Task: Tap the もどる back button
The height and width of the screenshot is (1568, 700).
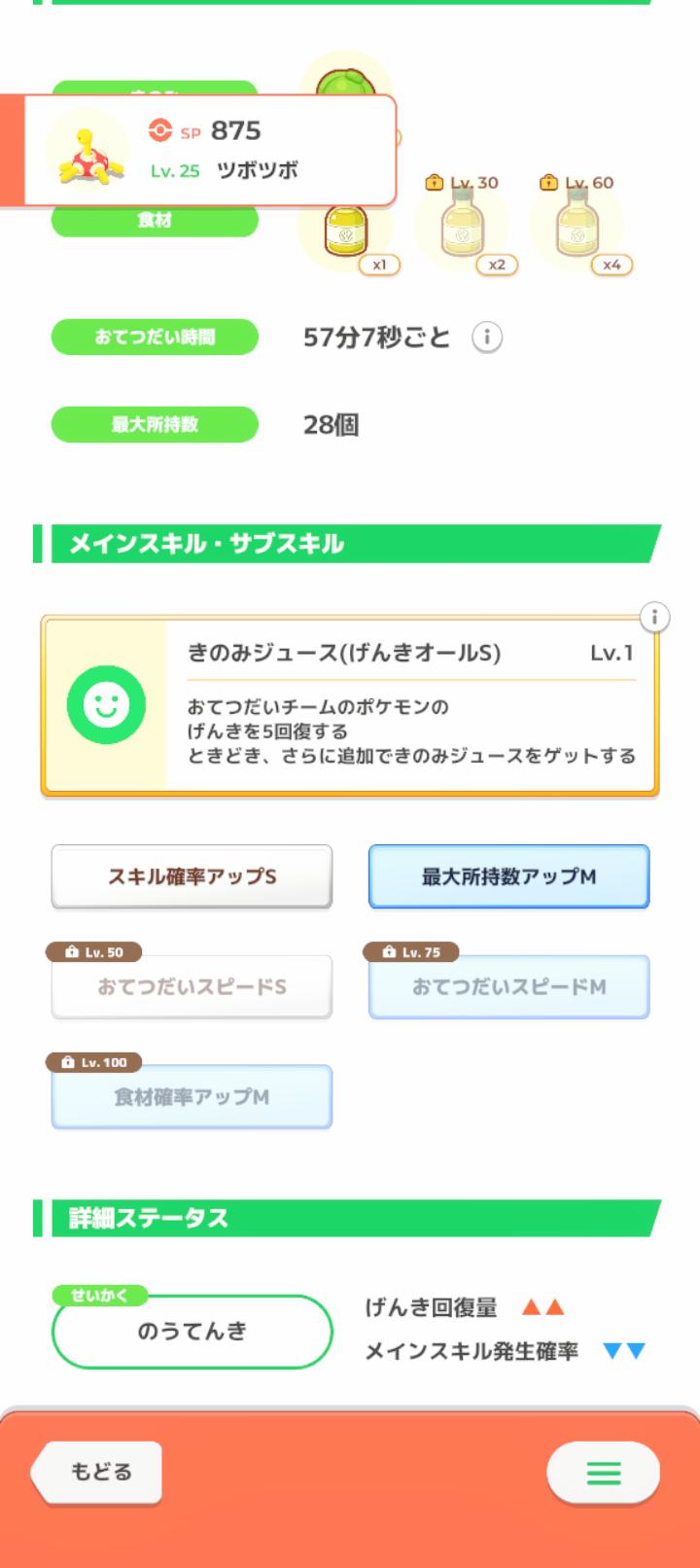Action: point(97,1472)
